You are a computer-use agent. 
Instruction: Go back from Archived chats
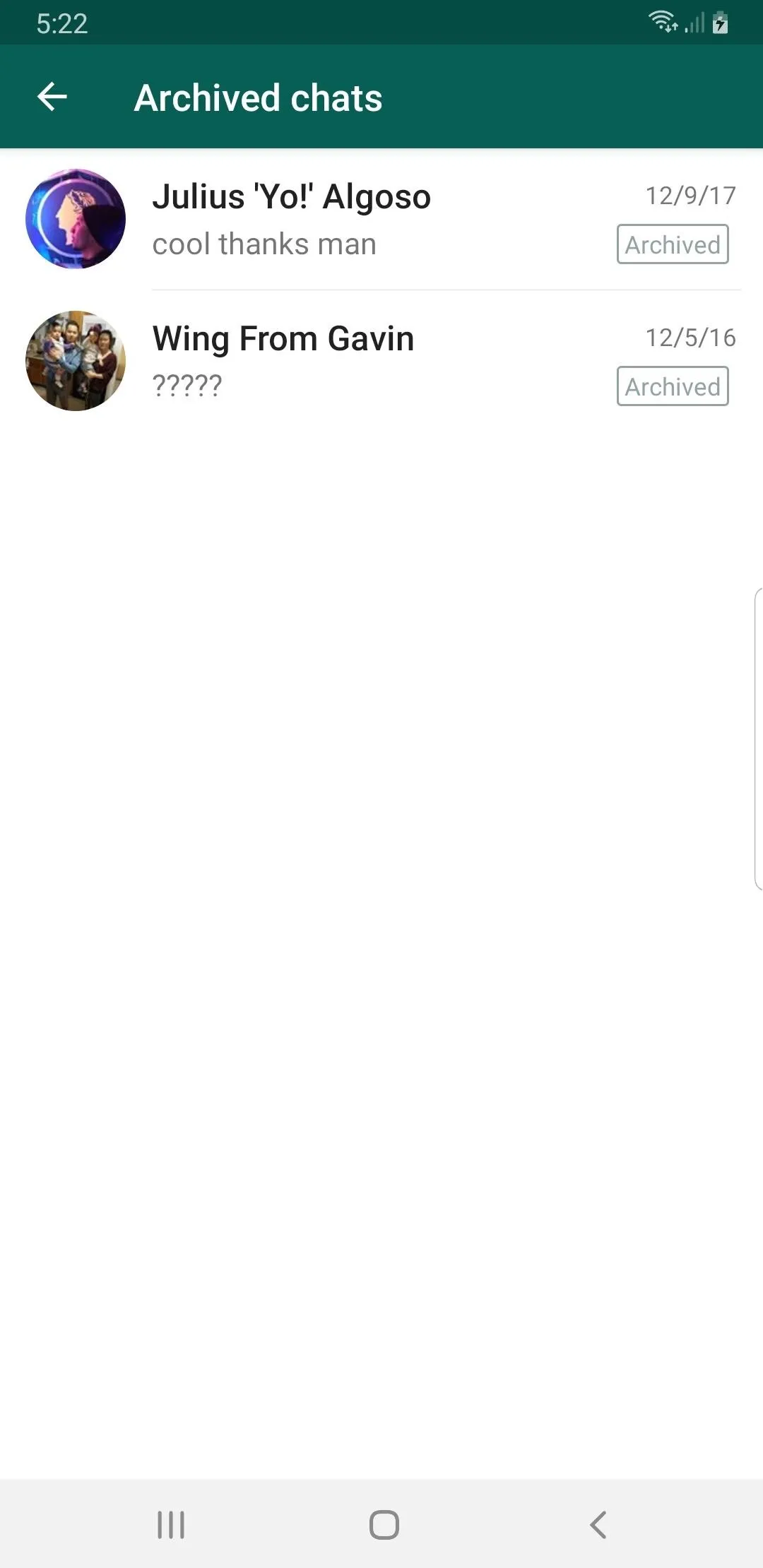pos(52,97)
